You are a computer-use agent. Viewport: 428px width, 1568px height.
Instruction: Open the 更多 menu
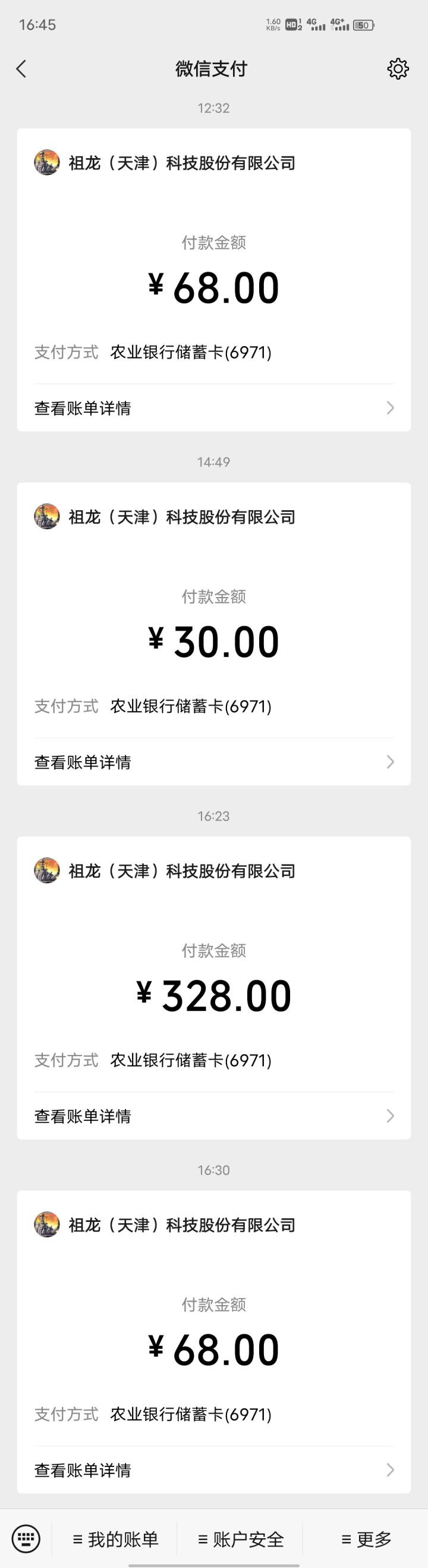click(x=366, y=1539)
